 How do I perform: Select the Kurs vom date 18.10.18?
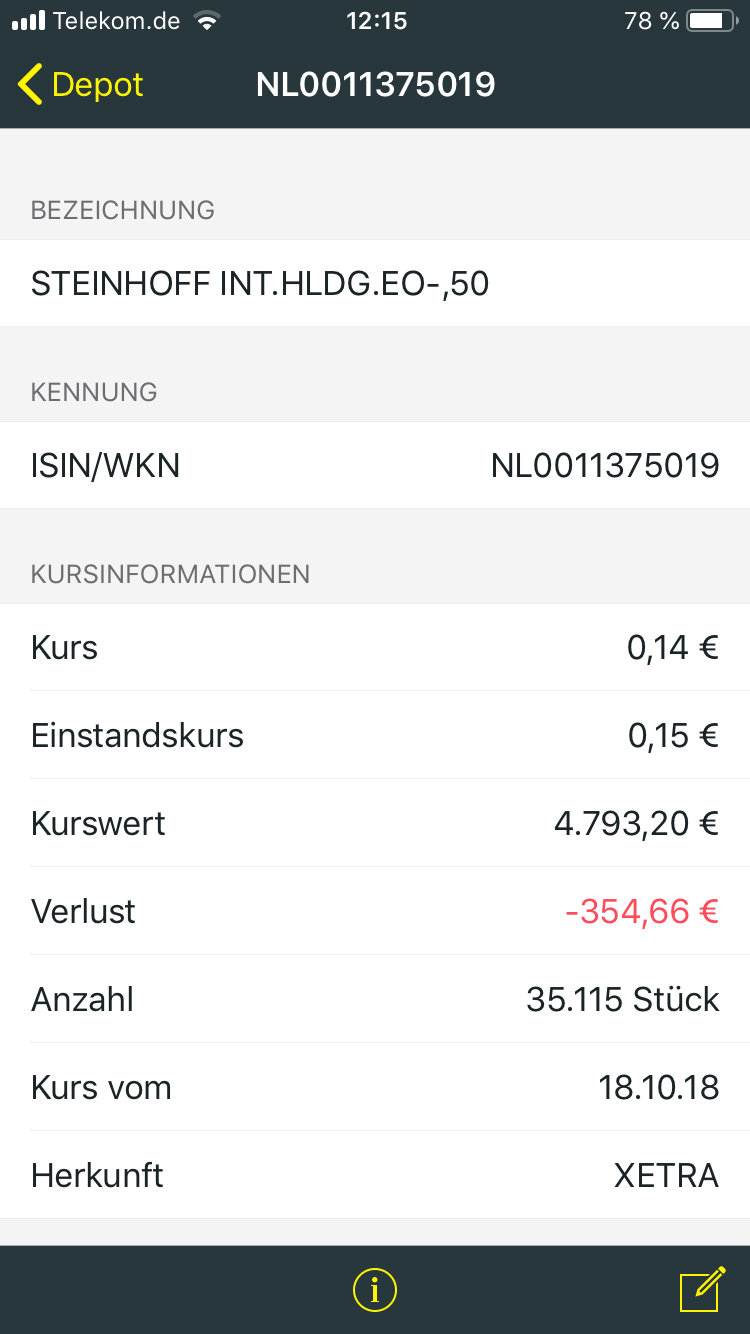(x=660, y=1087)
